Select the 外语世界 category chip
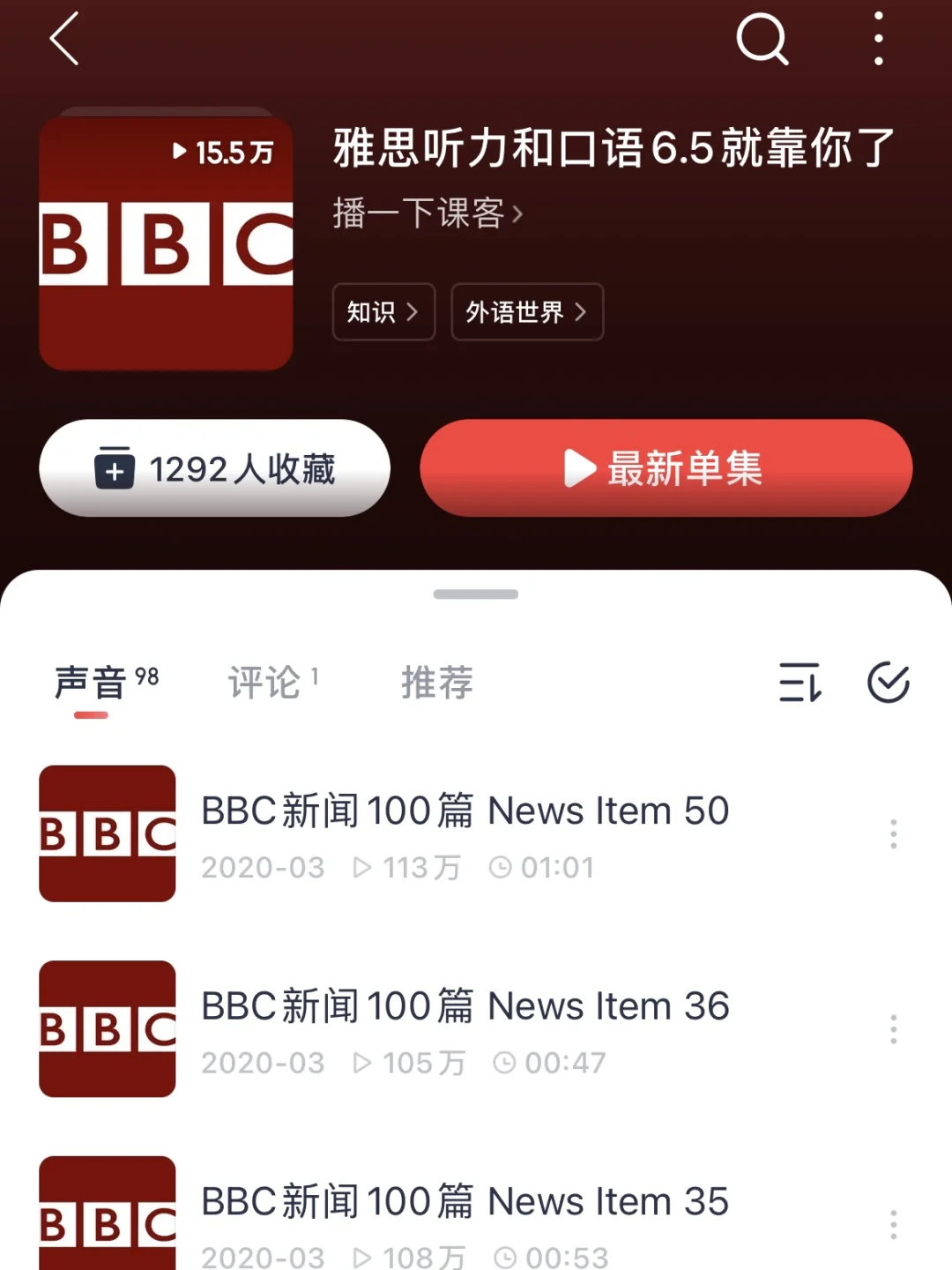 [x=527, y=311]
